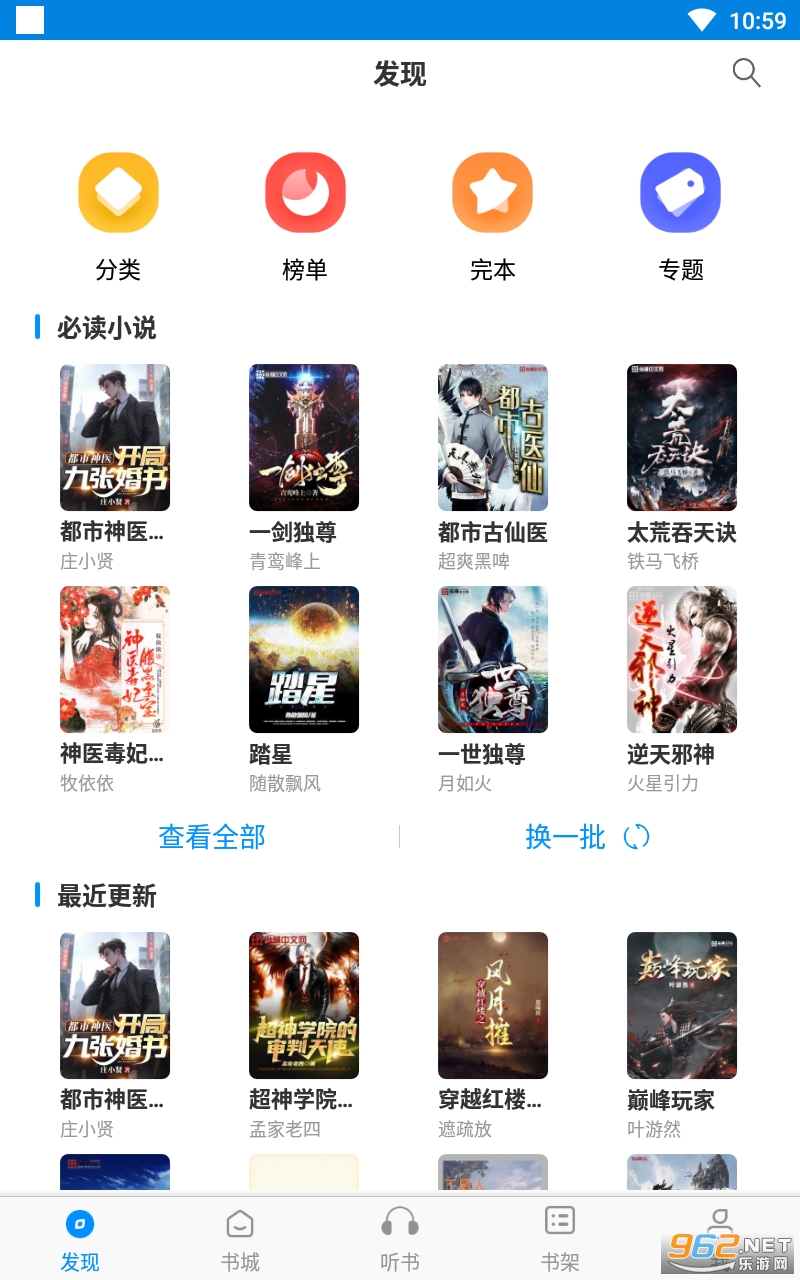Switch to the 书城 tab
Image resolution: width=800 pixels, height=1280 pixels.
coord(240,1238)
